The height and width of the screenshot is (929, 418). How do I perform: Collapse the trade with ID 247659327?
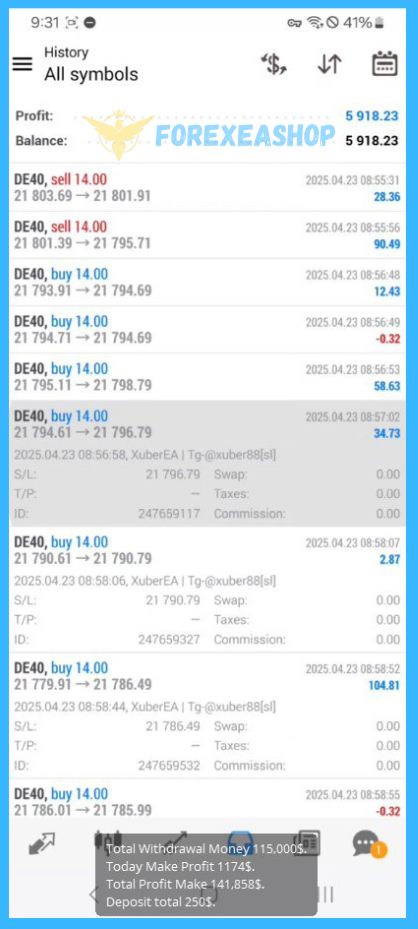coord(207,590)
